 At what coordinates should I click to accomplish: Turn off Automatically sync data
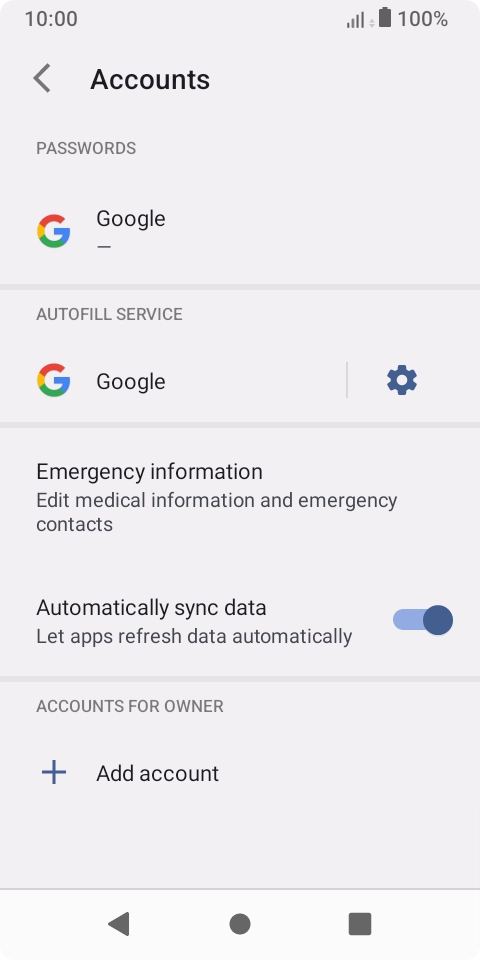[x=422, y=620]
